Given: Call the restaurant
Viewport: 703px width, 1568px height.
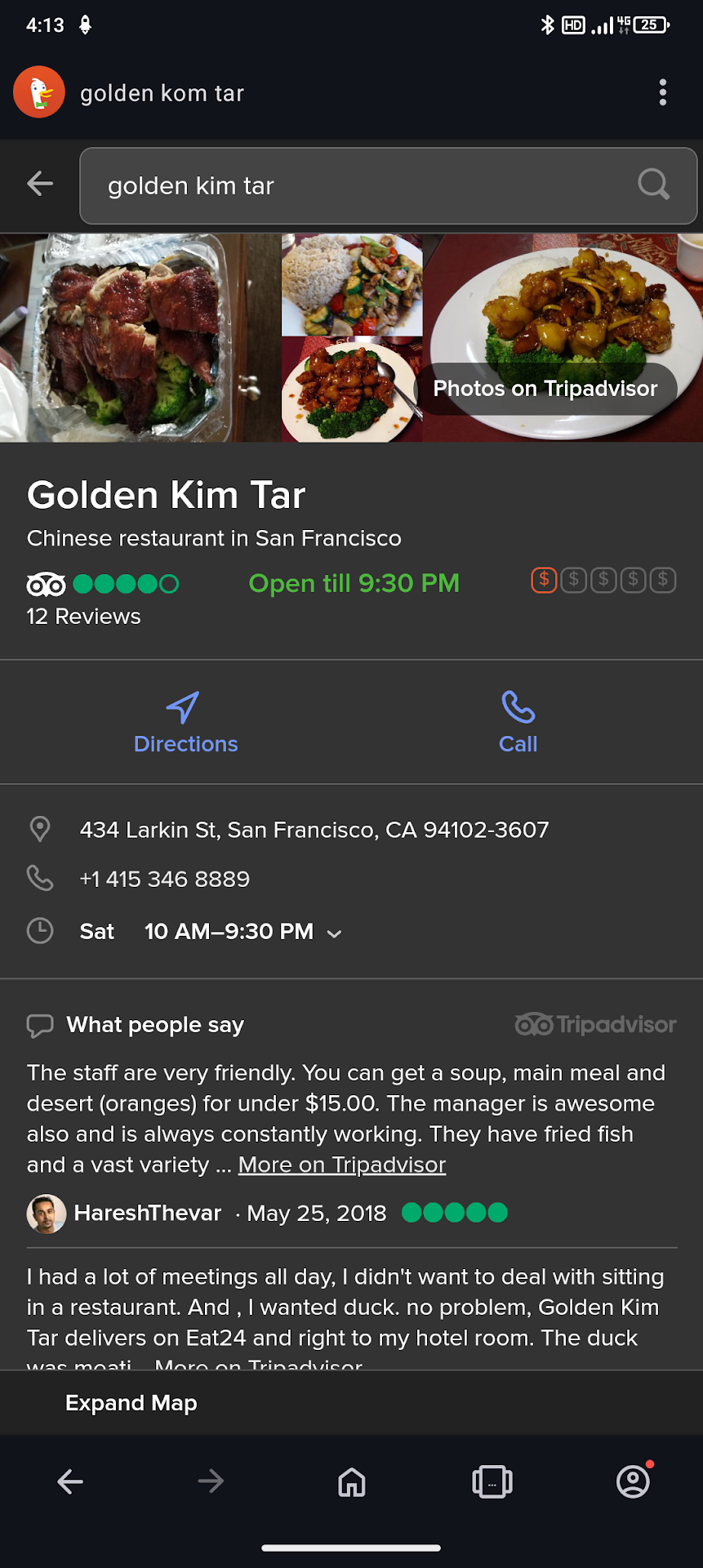Looking at the screenshot, I should (x=518, y=722).
